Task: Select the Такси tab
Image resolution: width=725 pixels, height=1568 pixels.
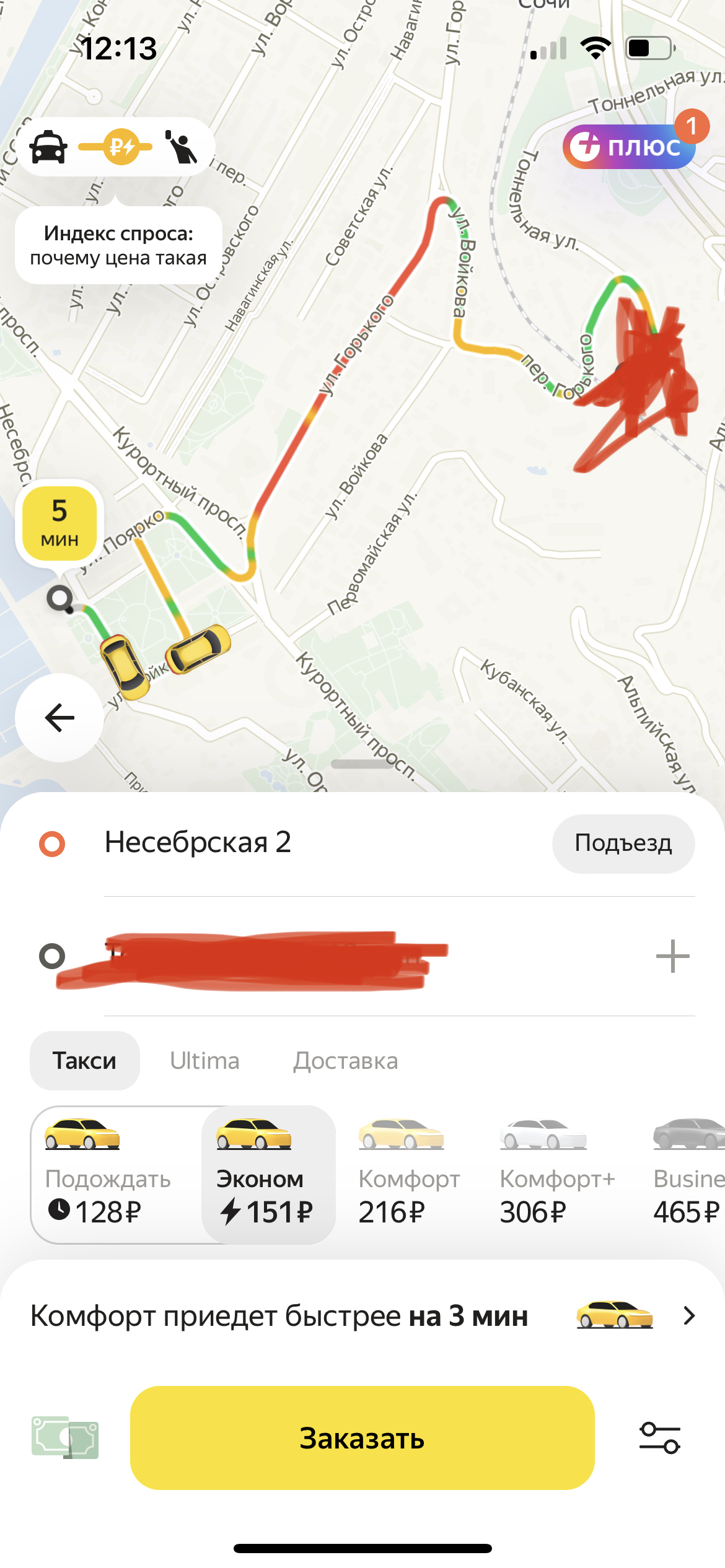Action: click(x=84, y=1061)
